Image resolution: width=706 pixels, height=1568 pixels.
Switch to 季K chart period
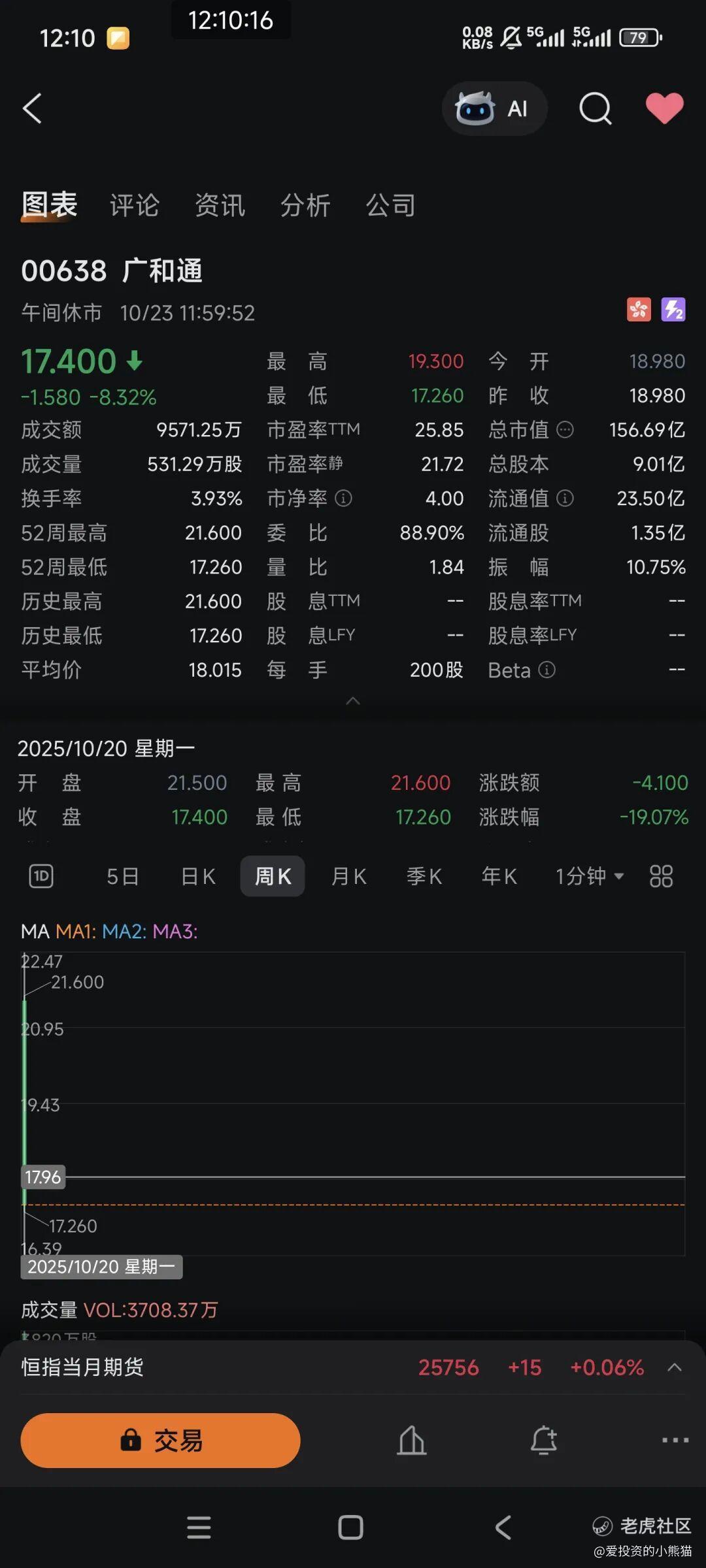point(424,876)
